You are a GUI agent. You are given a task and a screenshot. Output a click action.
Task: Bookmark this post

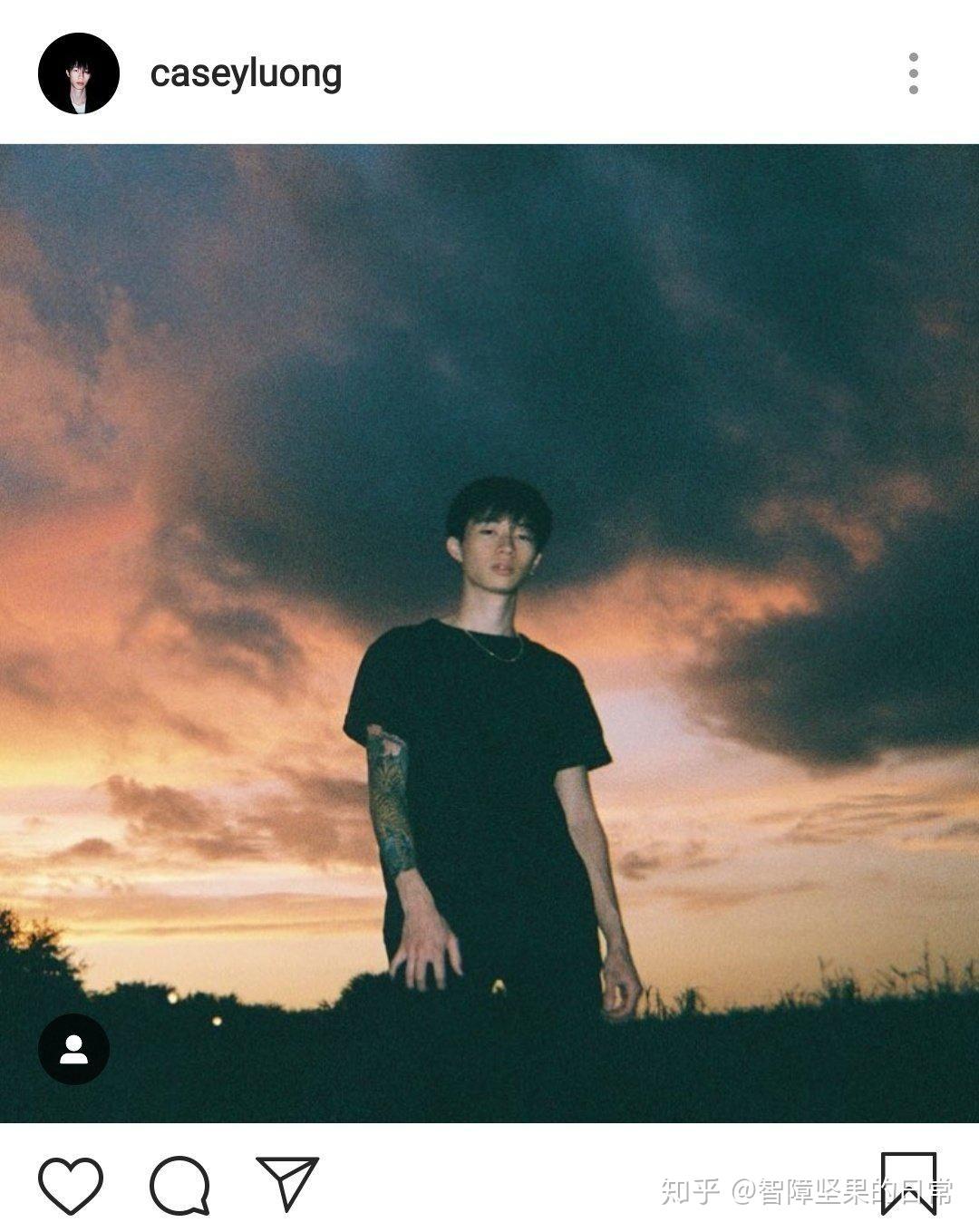click(908, 1183)
